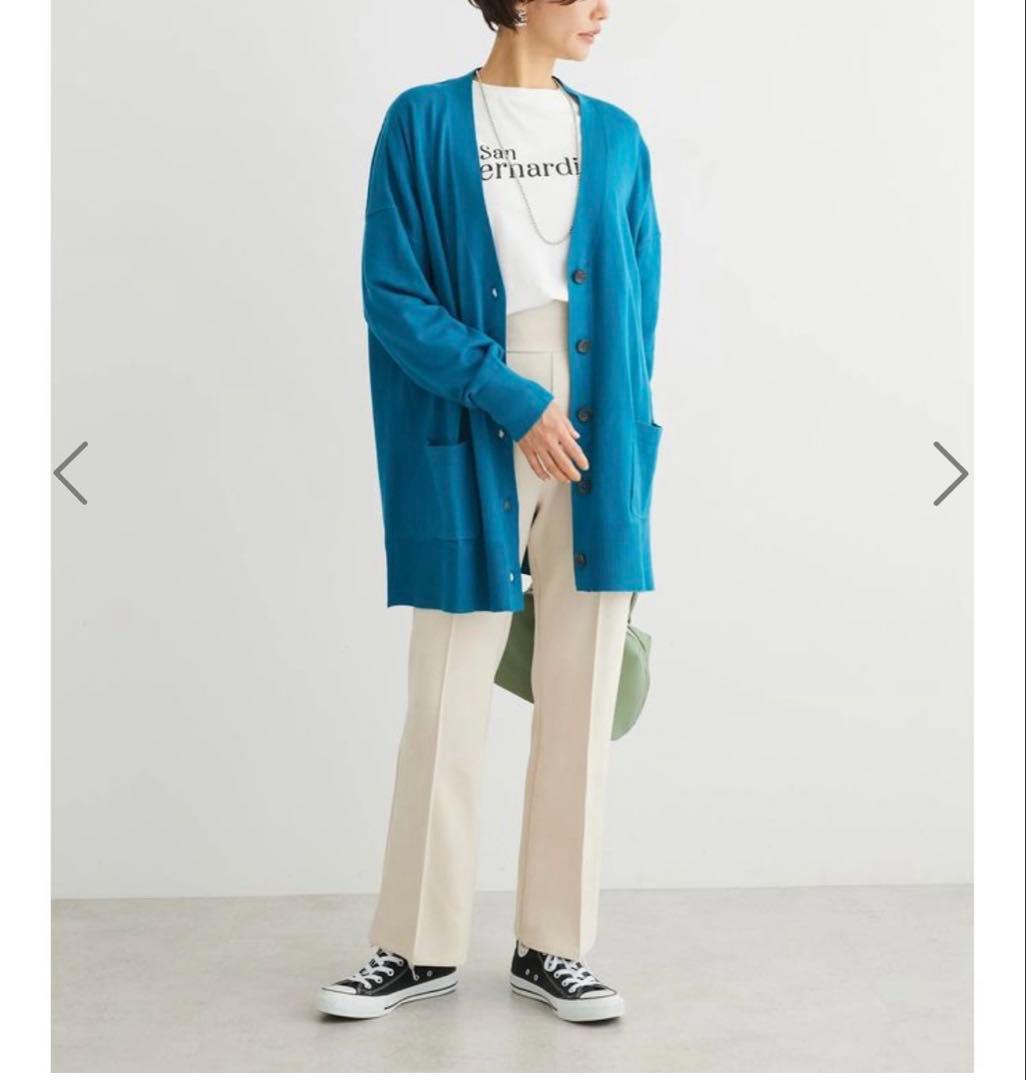The height and width of the screenshot is (1080, 1026).
Task: Go to the previous product photo
Action: pyautogui.click(x=71, y=473)
